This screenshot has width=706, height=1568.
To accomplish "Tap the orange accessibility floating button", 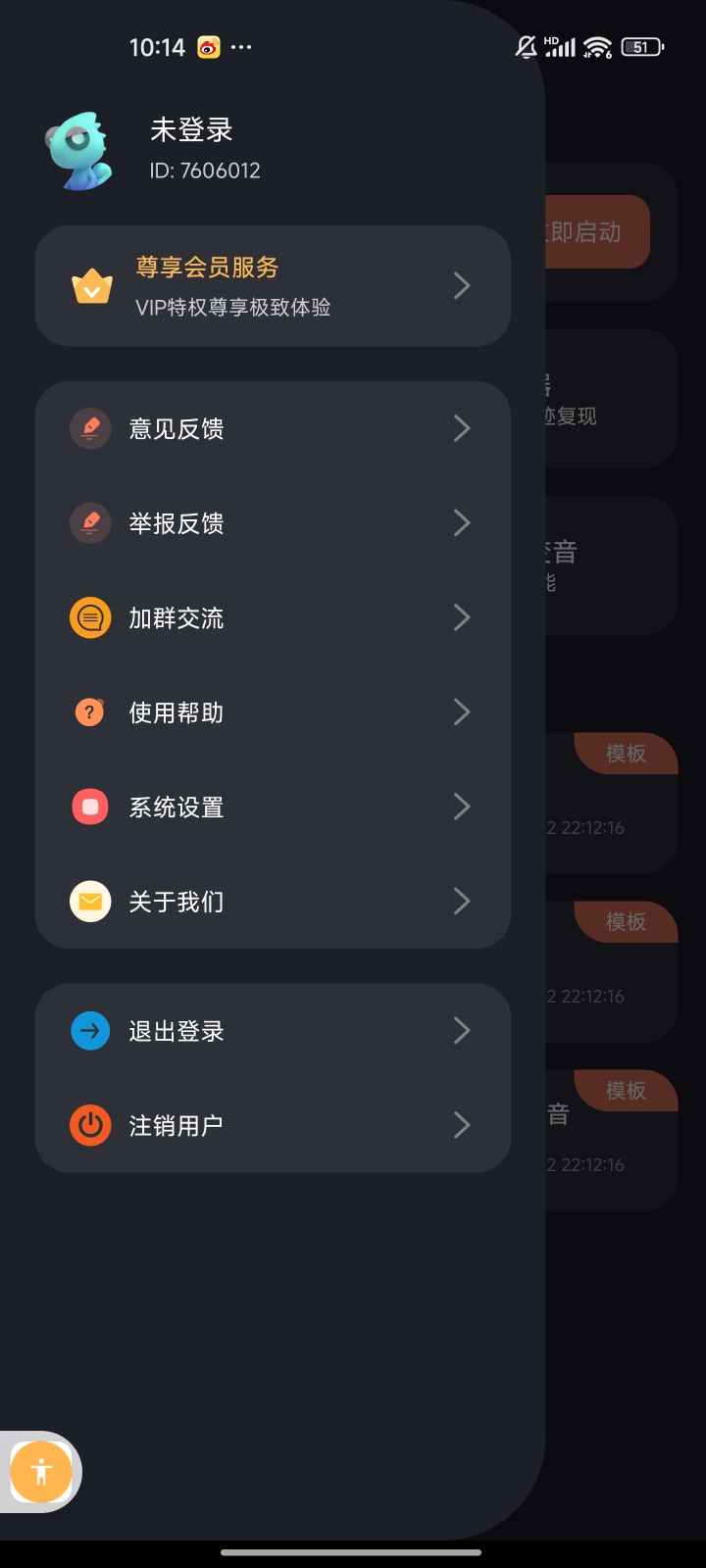I will coord(41,1472).
